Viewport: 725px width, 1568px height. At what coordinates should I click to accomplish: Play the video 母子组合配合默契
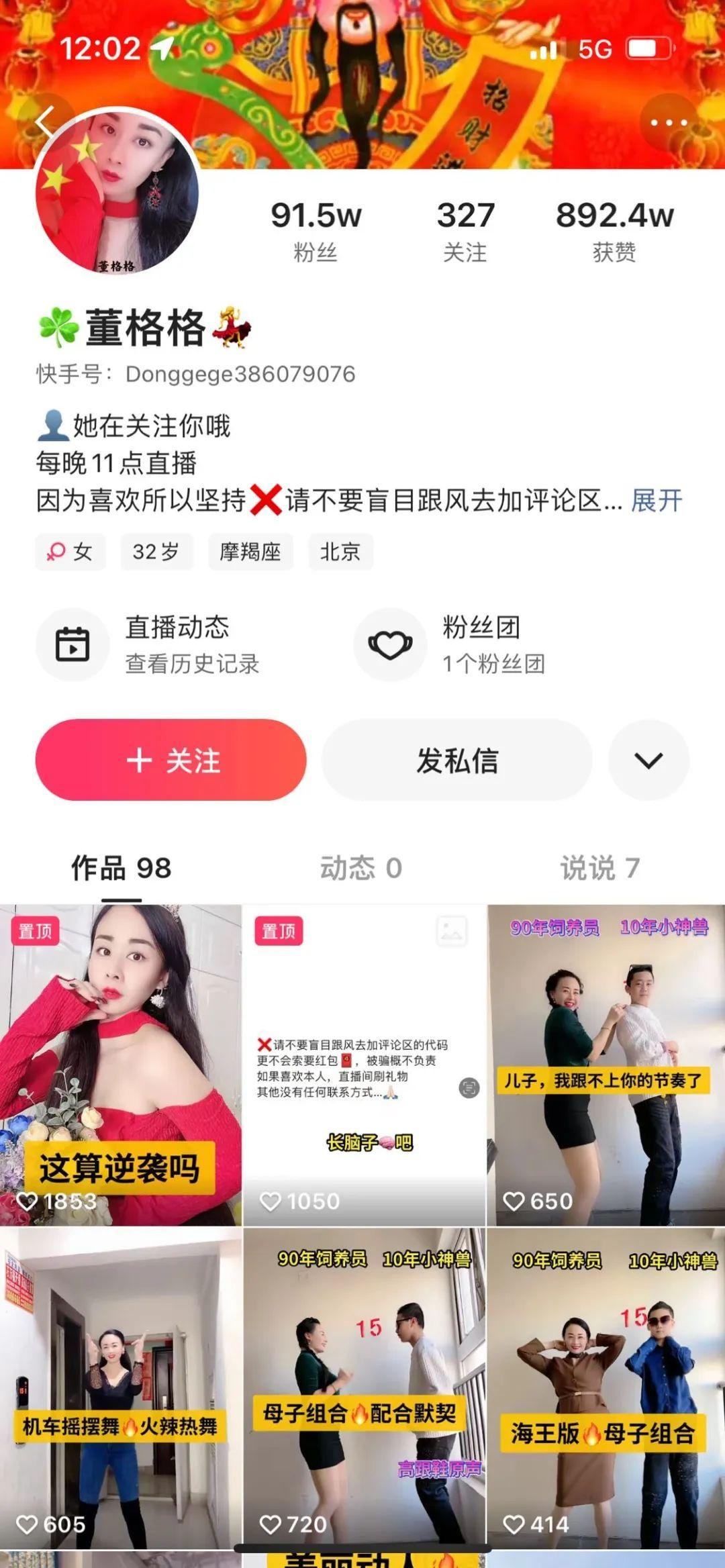364,1388
